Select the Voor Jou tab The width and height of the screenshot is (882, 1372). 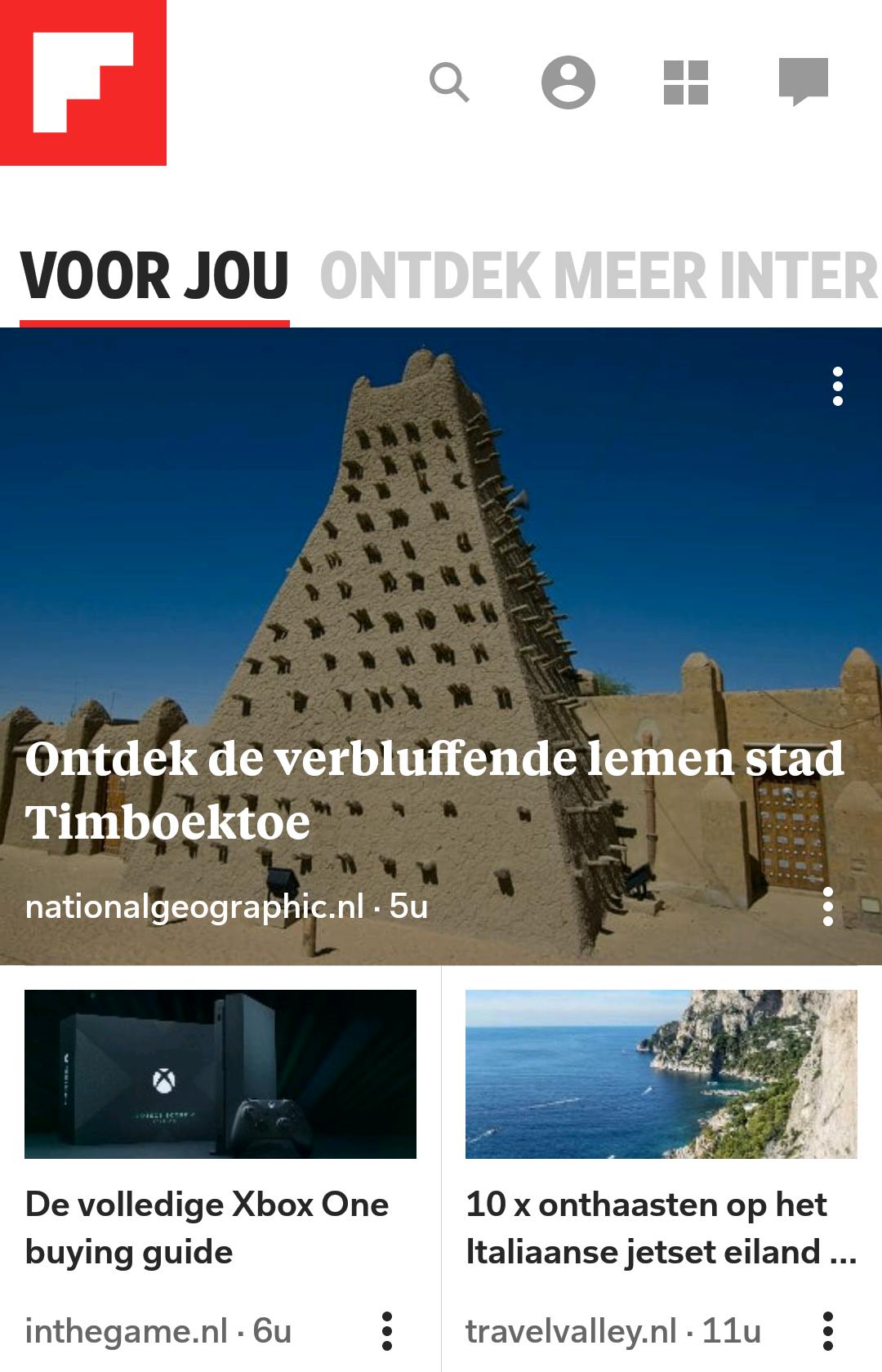coord(154,276)
